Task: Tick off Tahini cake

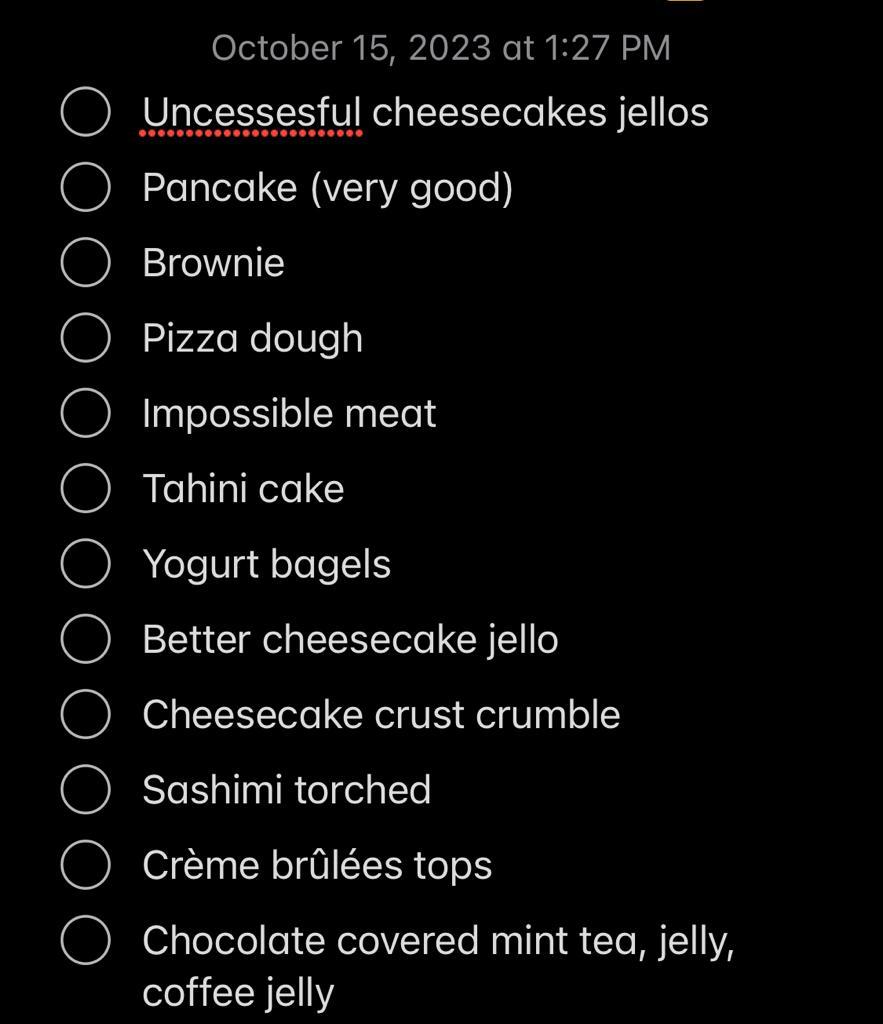Action: coord(85,489)
